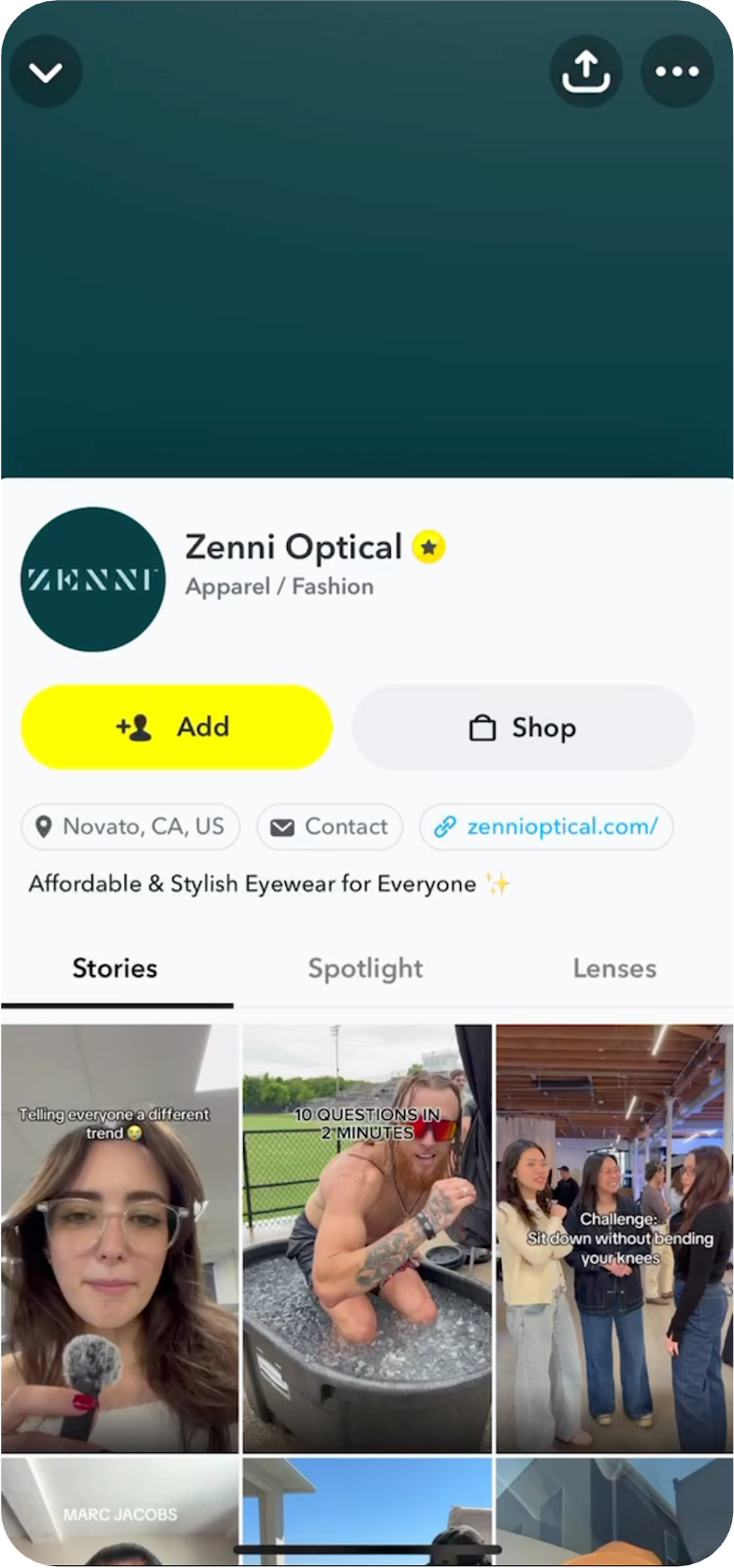The image size is (734, 1568).
Task: Tap the Novato, CA, US location chip
Action: click(130, 827)
